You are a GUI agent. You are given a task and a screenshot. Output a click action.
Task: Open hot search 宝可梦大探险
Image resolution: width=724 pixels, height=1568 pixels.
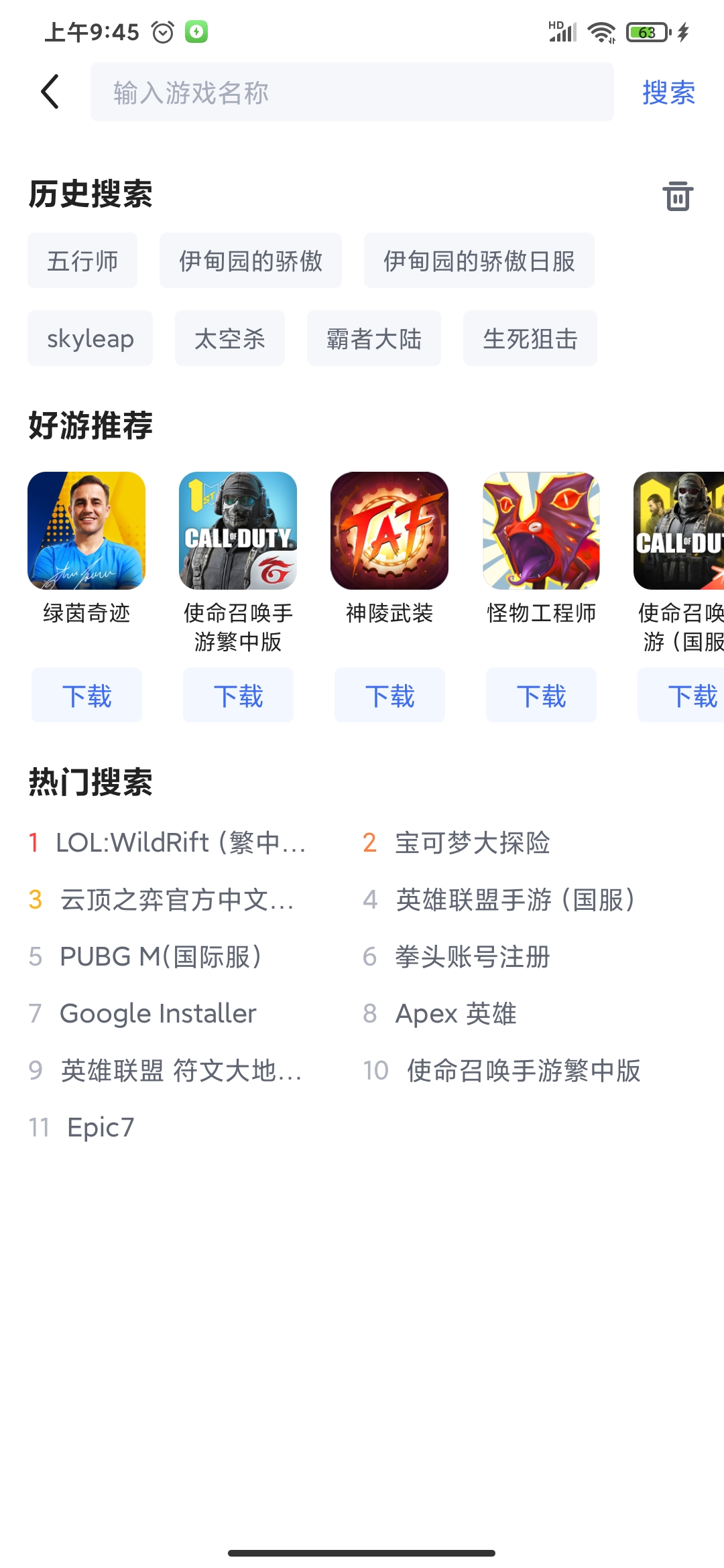pos(472,843)
